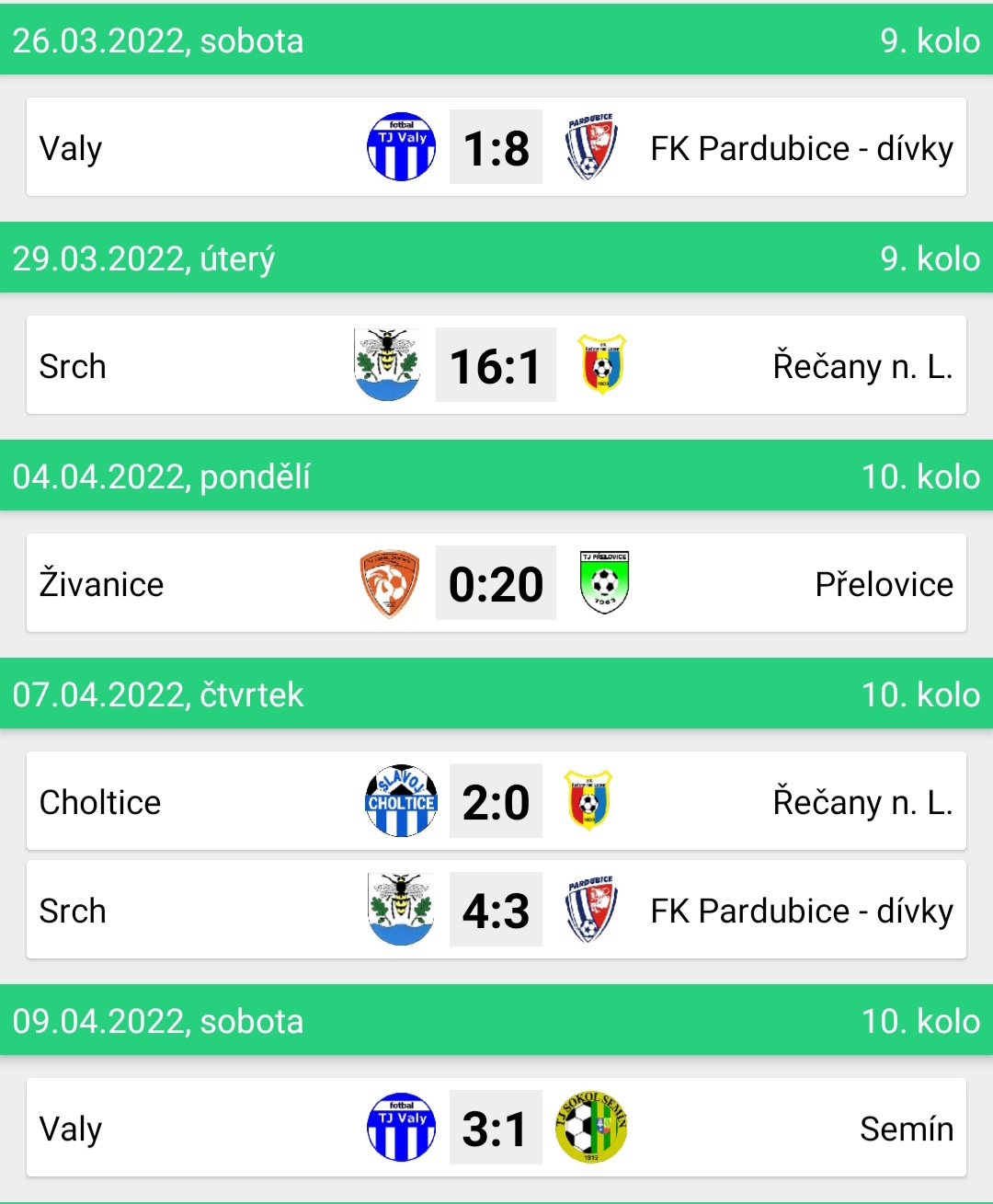993x1204 pixels.
Task: View the Živanice vs Přelovice 0:20 match details
Action: [x=496, y=583]
